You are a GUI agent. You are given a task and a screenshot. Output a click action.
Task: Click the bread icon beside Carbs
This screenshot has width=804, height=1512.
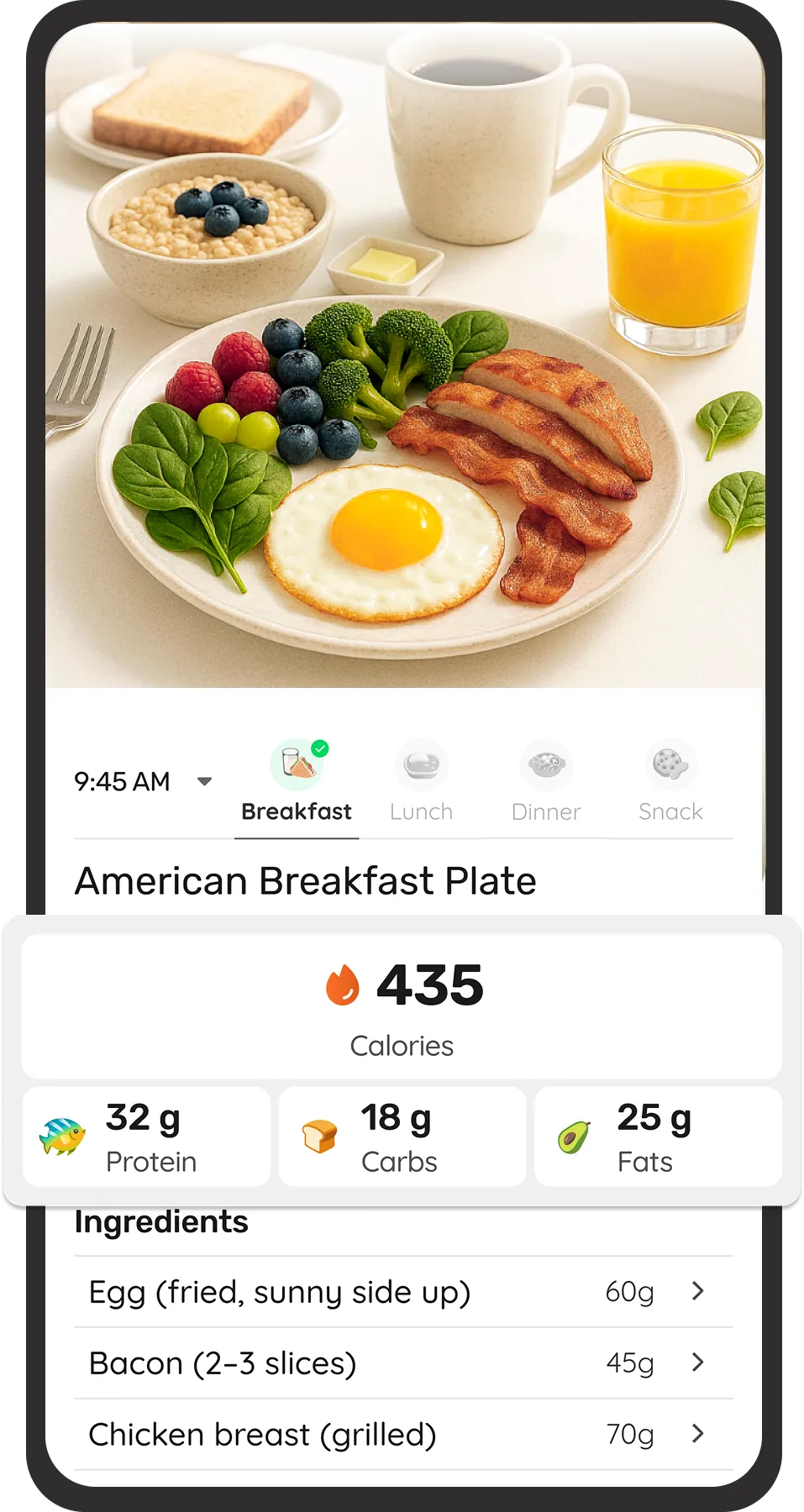(322, 1133)
